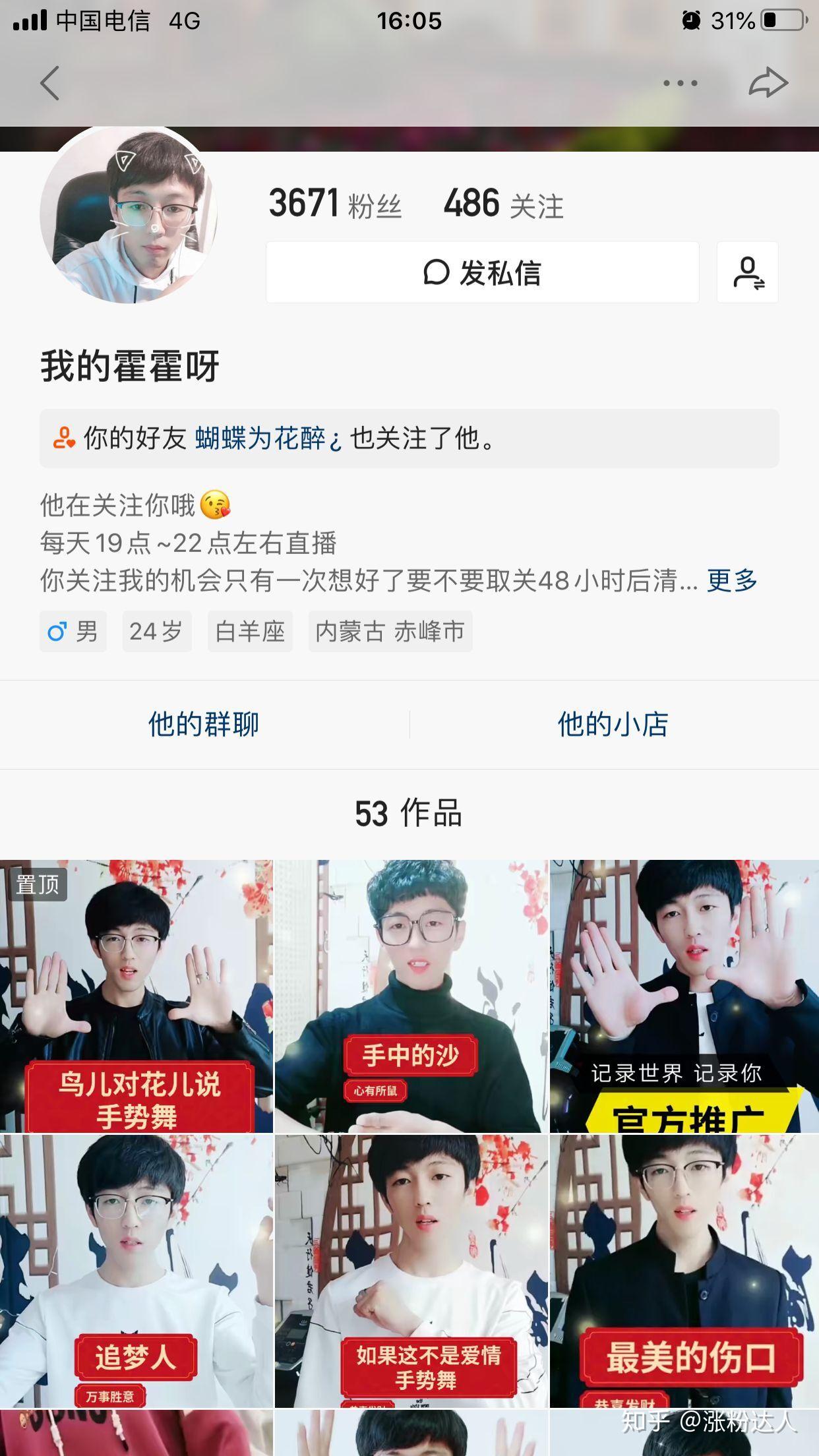Open the 486 关注 following list
Screen dimensions: 819x1456
pyautogui.click(x=503, y=204)
